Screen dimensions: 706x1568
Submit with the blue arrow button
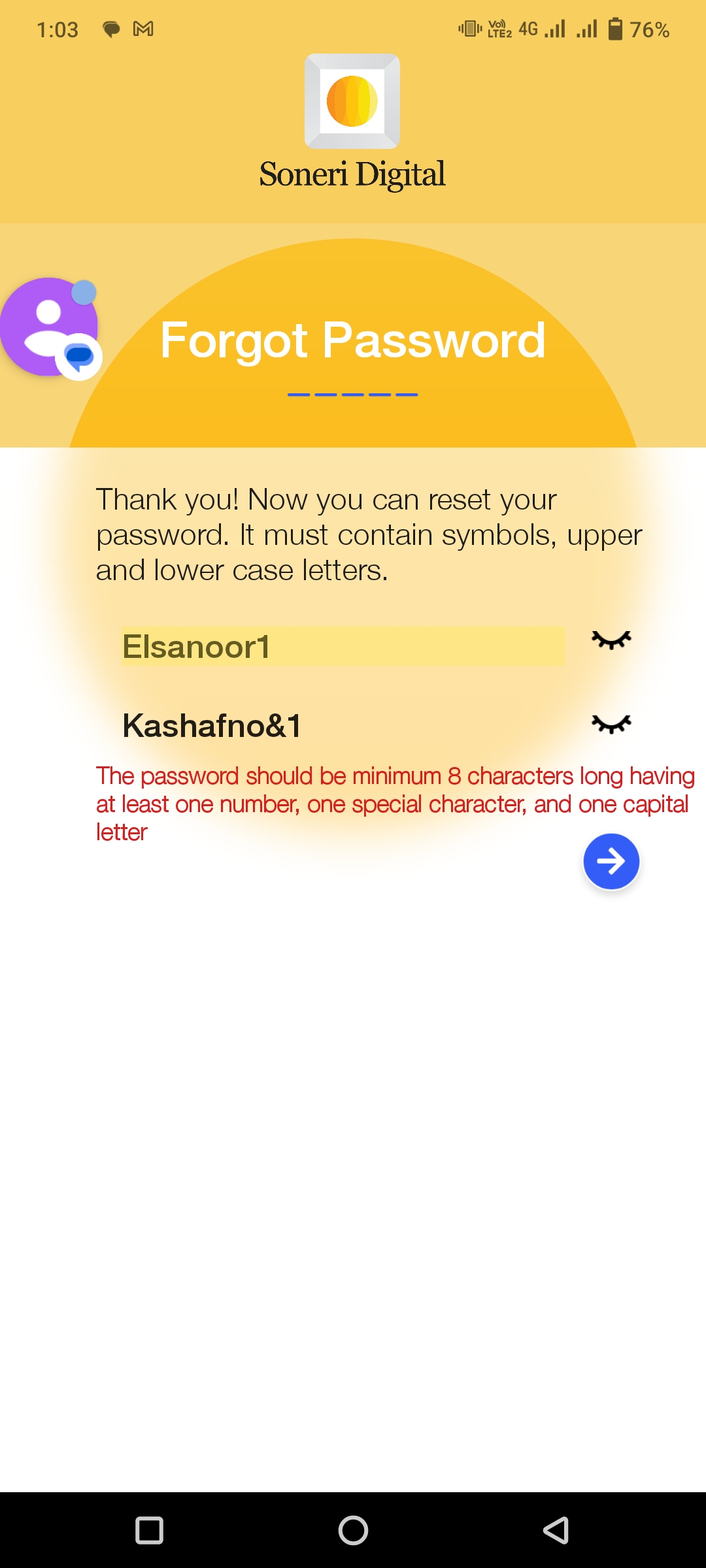tap(611, 862)
